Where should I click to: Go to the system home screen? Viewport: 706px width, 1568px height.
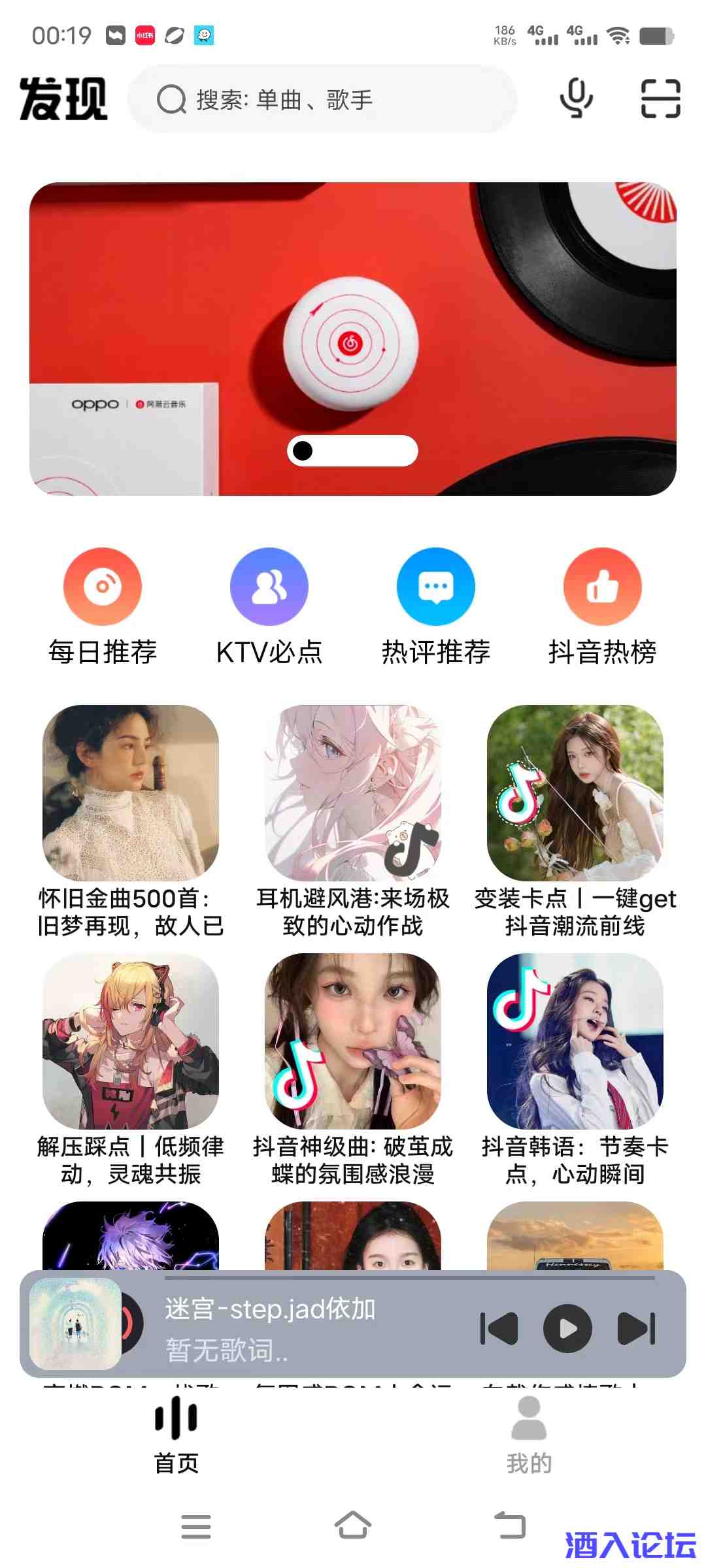[x=353, y=1527]
